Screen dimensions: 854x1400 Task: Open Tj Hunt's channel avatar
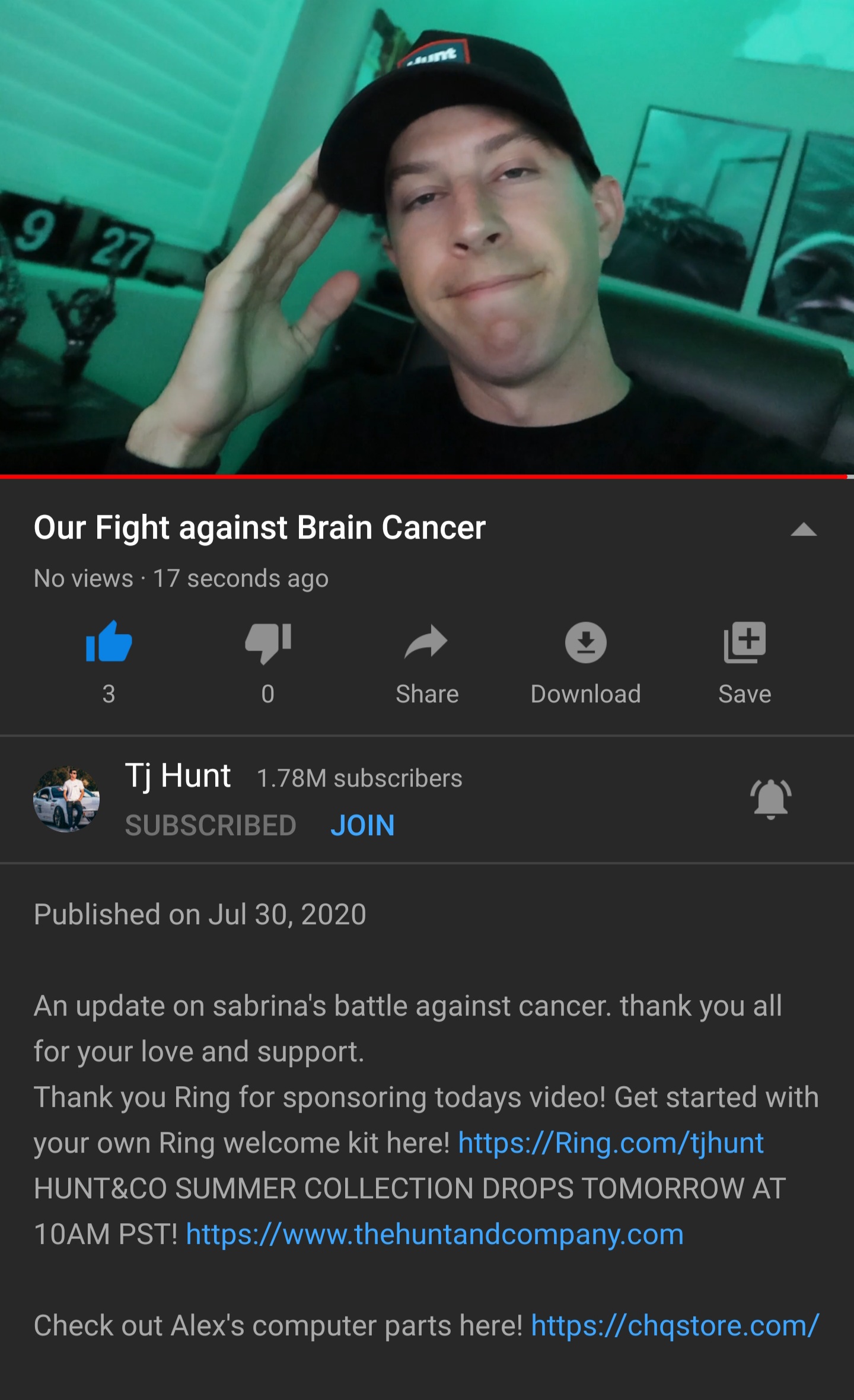click(x=66, y=799)
